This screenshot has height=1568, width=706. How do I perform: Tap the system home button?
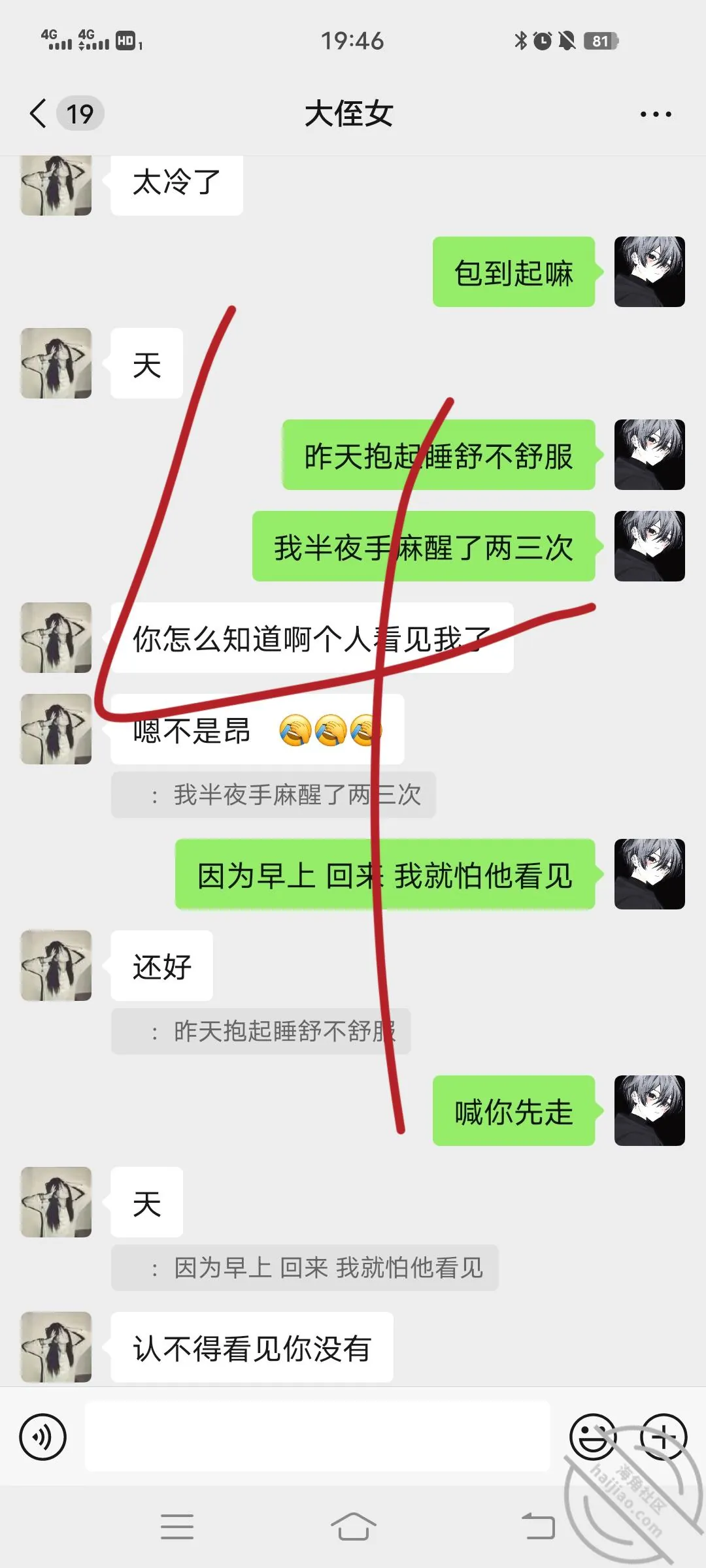click(x=353, y=1527)
